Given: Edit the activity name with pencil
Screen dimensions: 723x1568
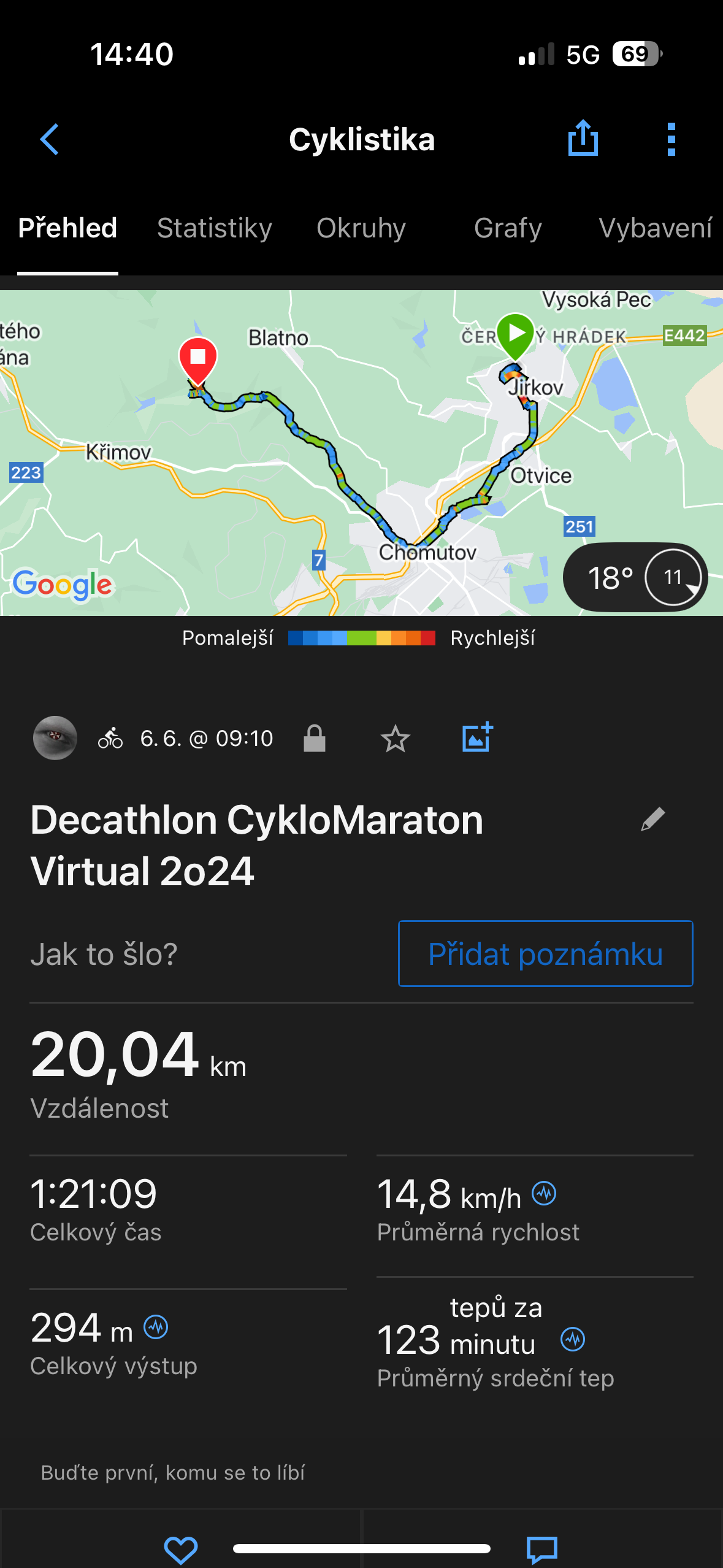Looking at the screenshot, I should point(652,820).
